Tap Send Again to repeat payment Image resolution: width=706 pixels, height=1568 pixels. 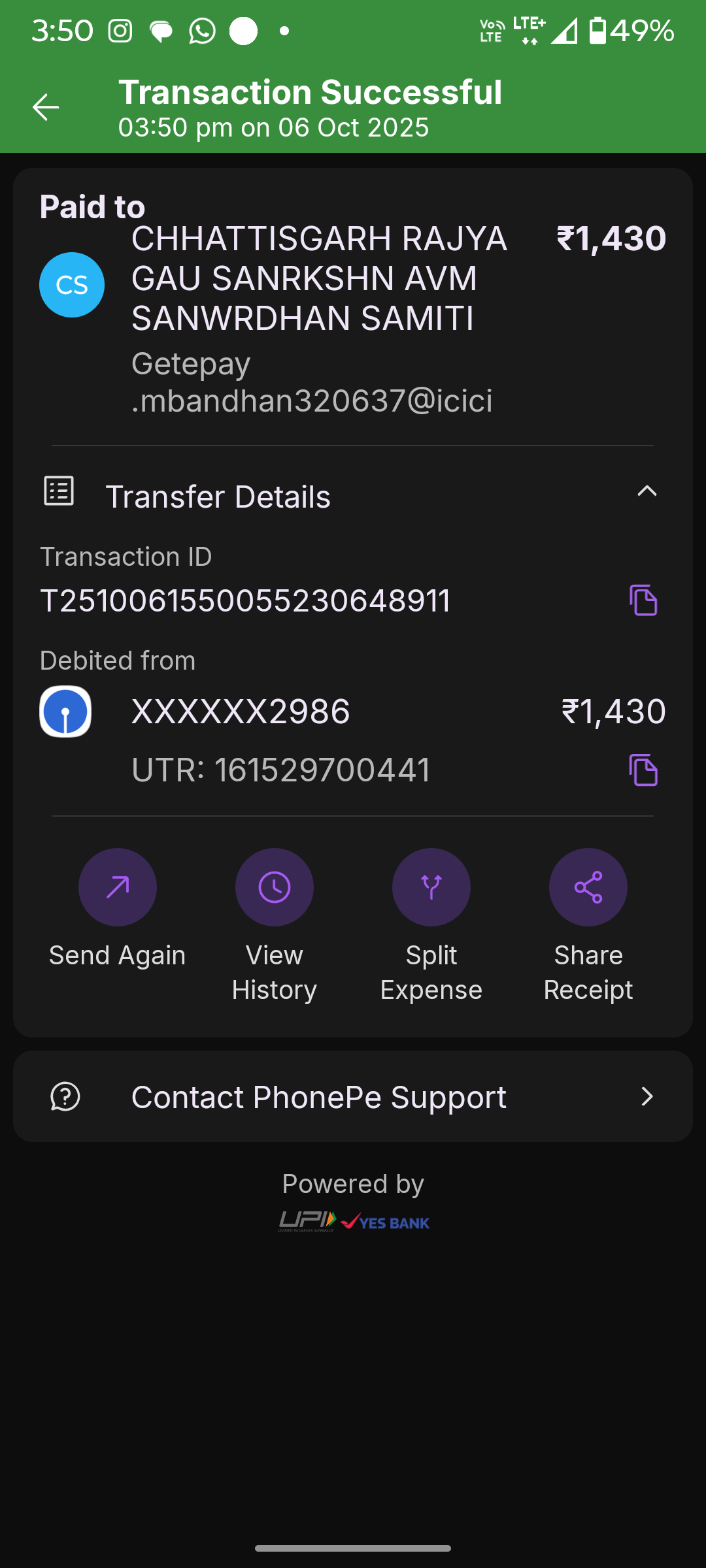pos(118,887)
